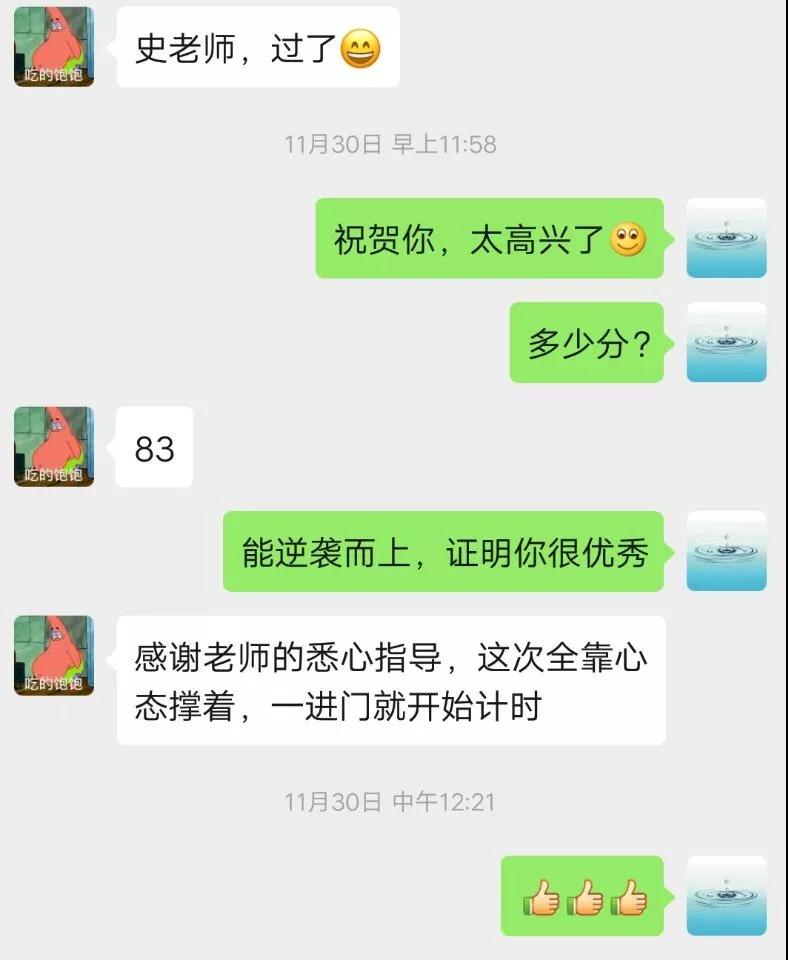
Task: Open the avatar next to the thumbs-up message
Action: click(x=726, y=896)
